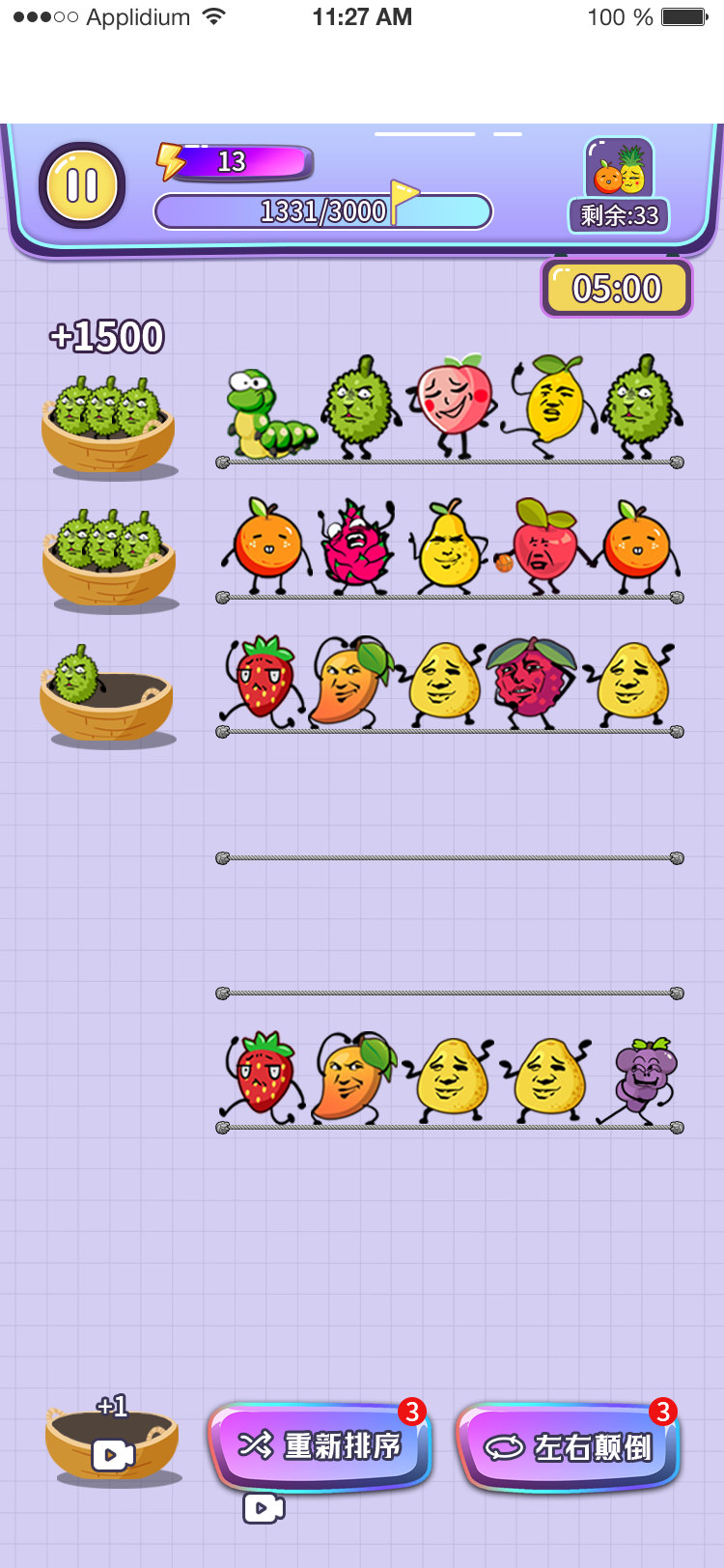The image size is (724, 1568).
Task: Pause the game
Action: (82, 185)
